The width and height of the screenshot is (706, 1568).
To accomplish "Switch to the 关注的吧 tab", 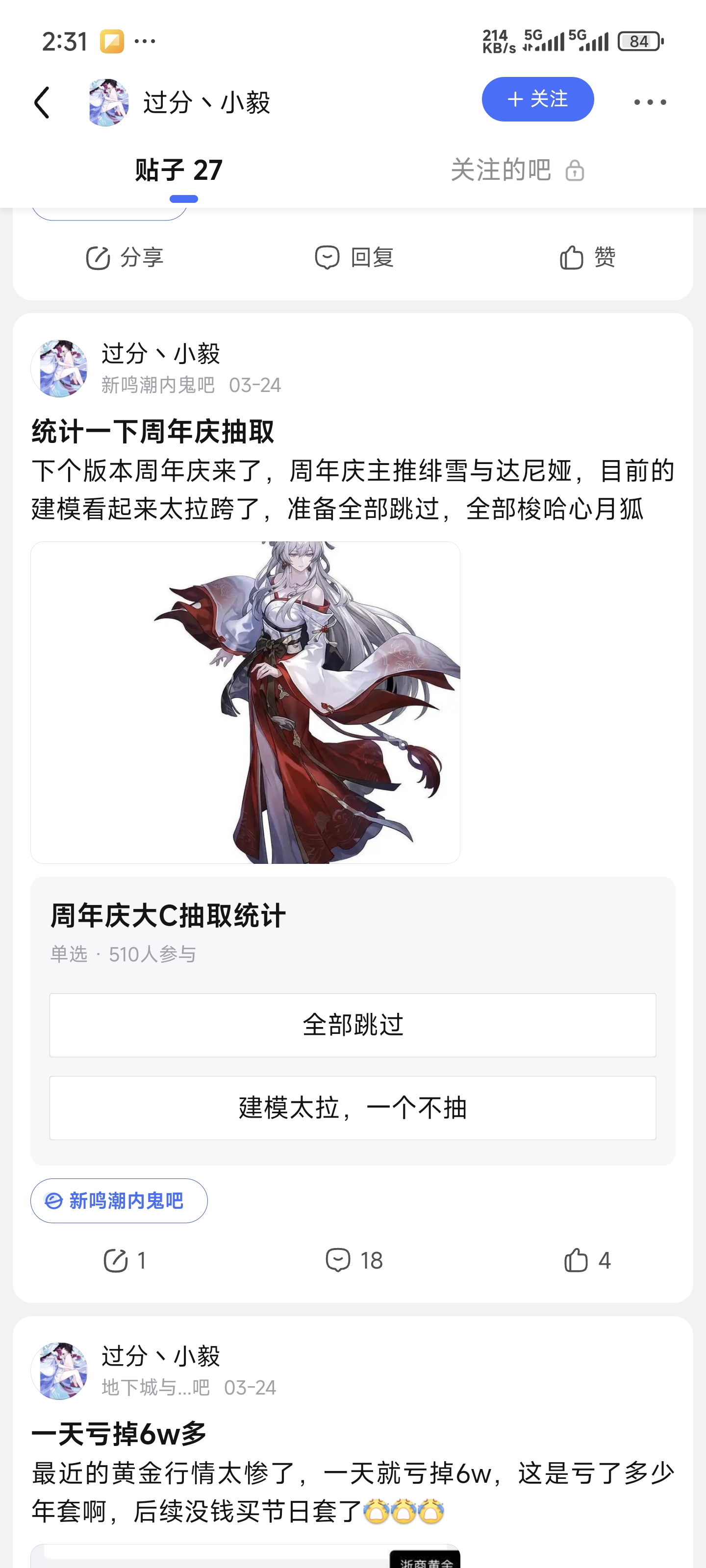I will (517, 170).
